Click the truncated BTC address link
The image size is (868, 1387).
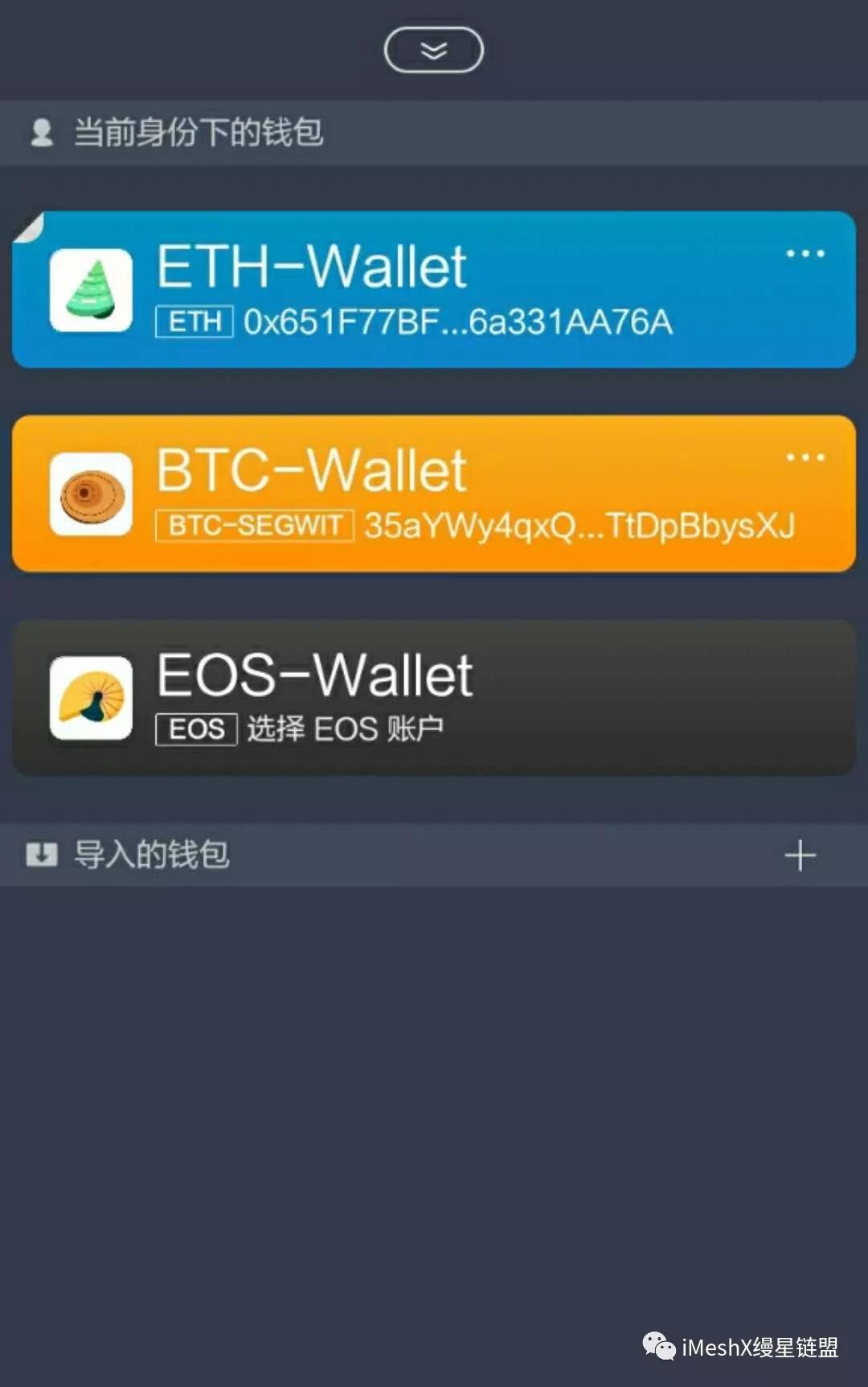tap(577, 525)
